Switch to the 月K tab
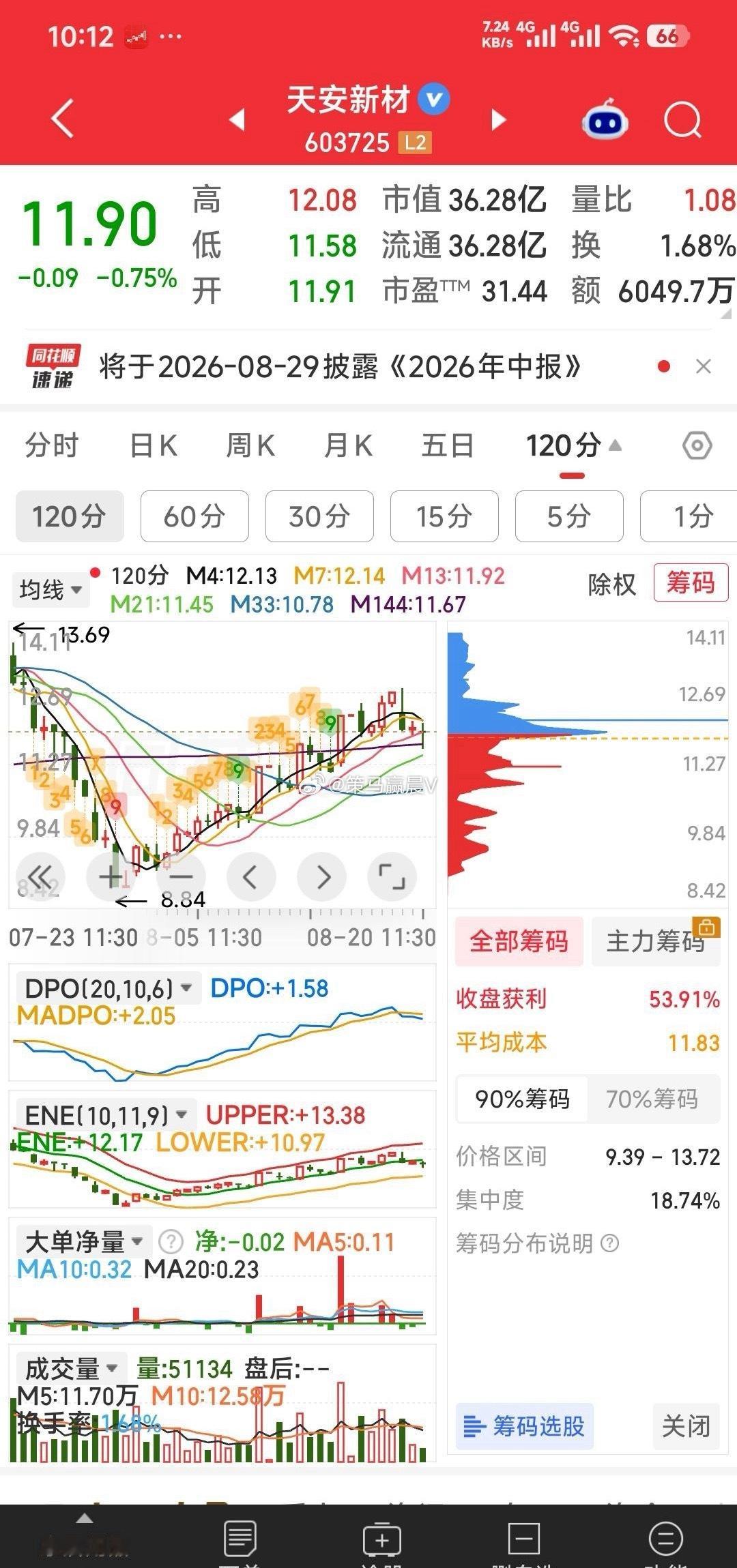The height and width of the screenshot is (1568, 737). (348, 446)
